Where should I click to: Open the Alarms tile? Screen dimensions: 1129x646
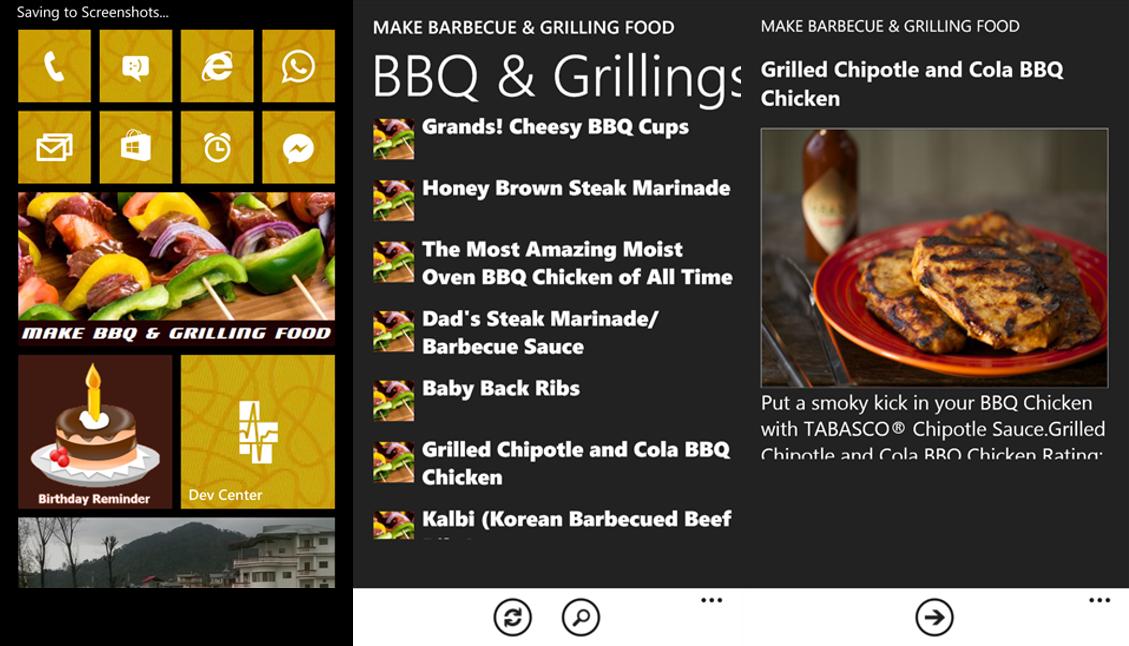pyautogui.click(x=217, y=148)
